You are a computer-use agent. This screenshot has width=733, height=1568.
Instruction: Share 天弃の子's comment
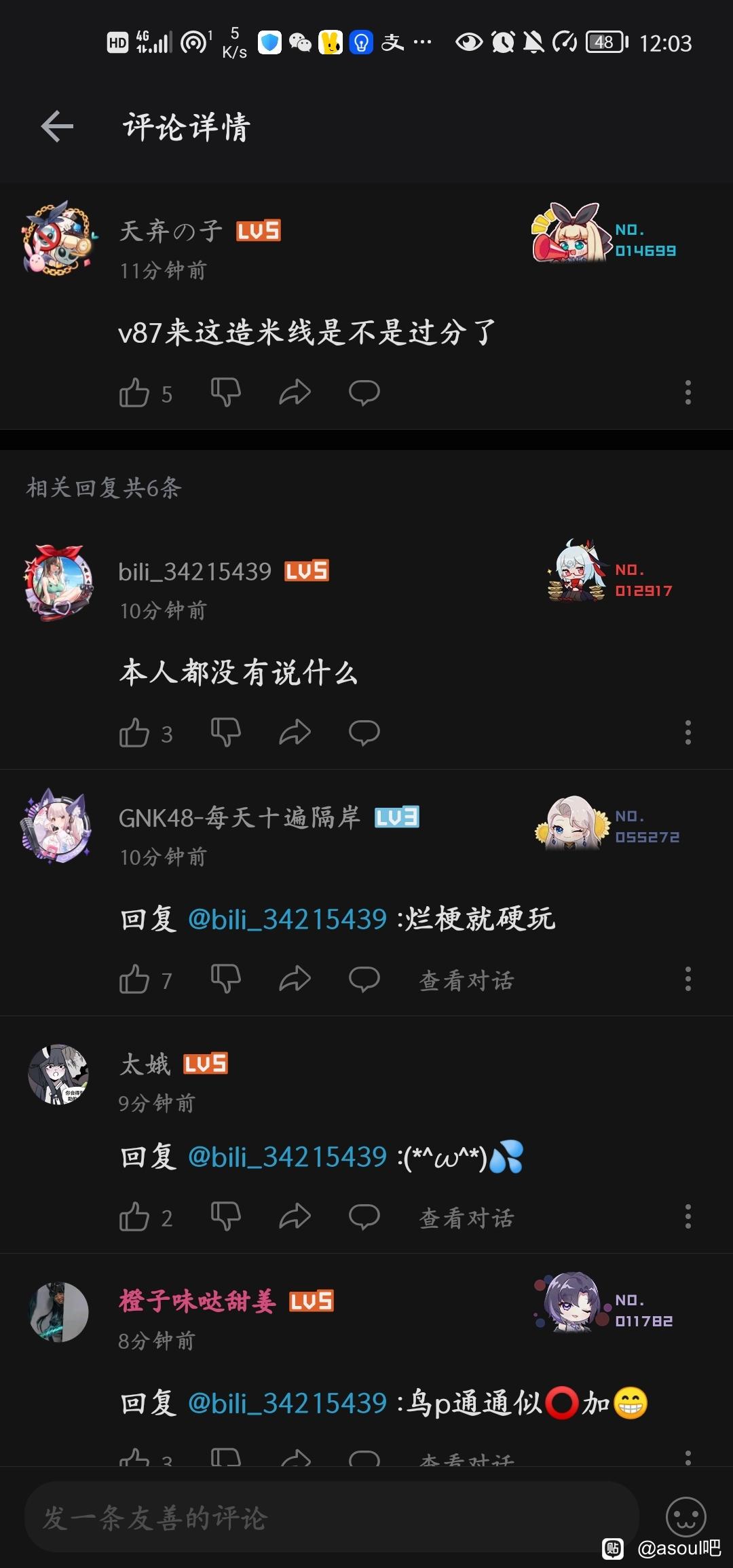295,392
